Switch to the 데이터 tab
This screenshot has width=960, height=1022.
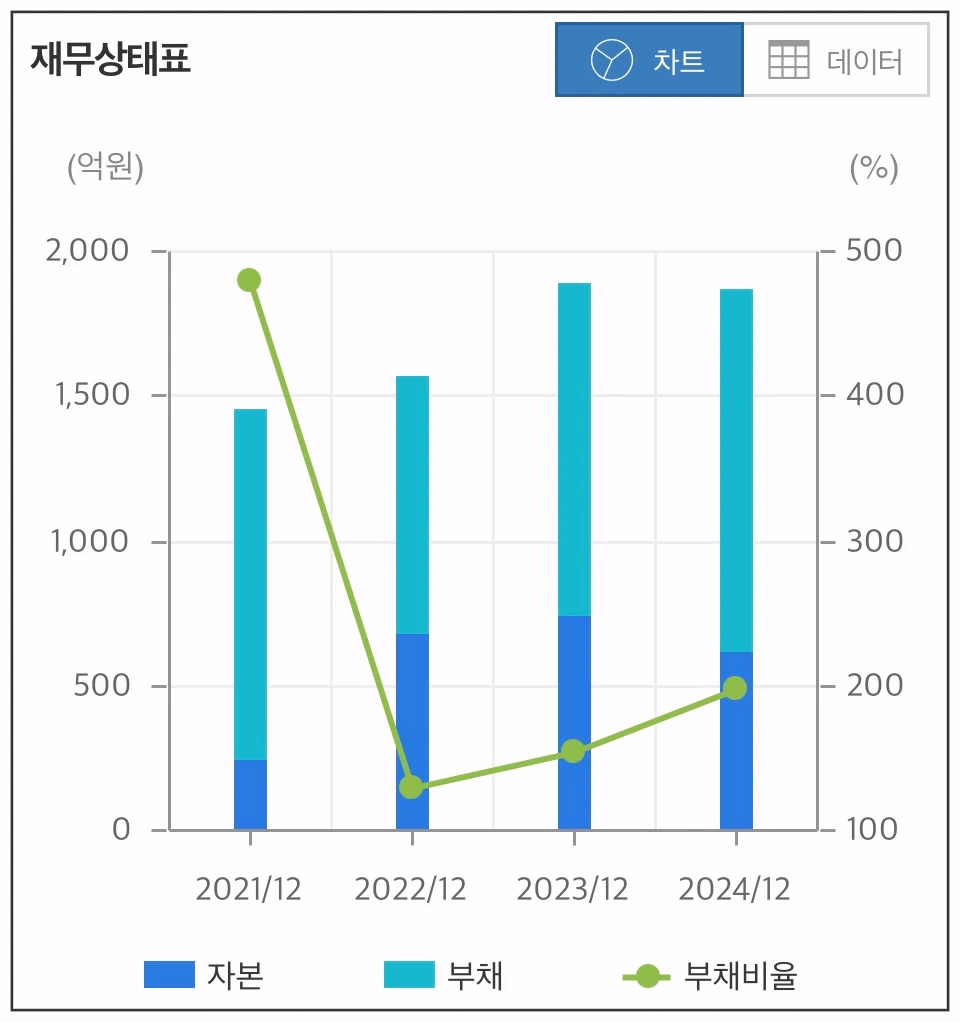tap(836, 60)
